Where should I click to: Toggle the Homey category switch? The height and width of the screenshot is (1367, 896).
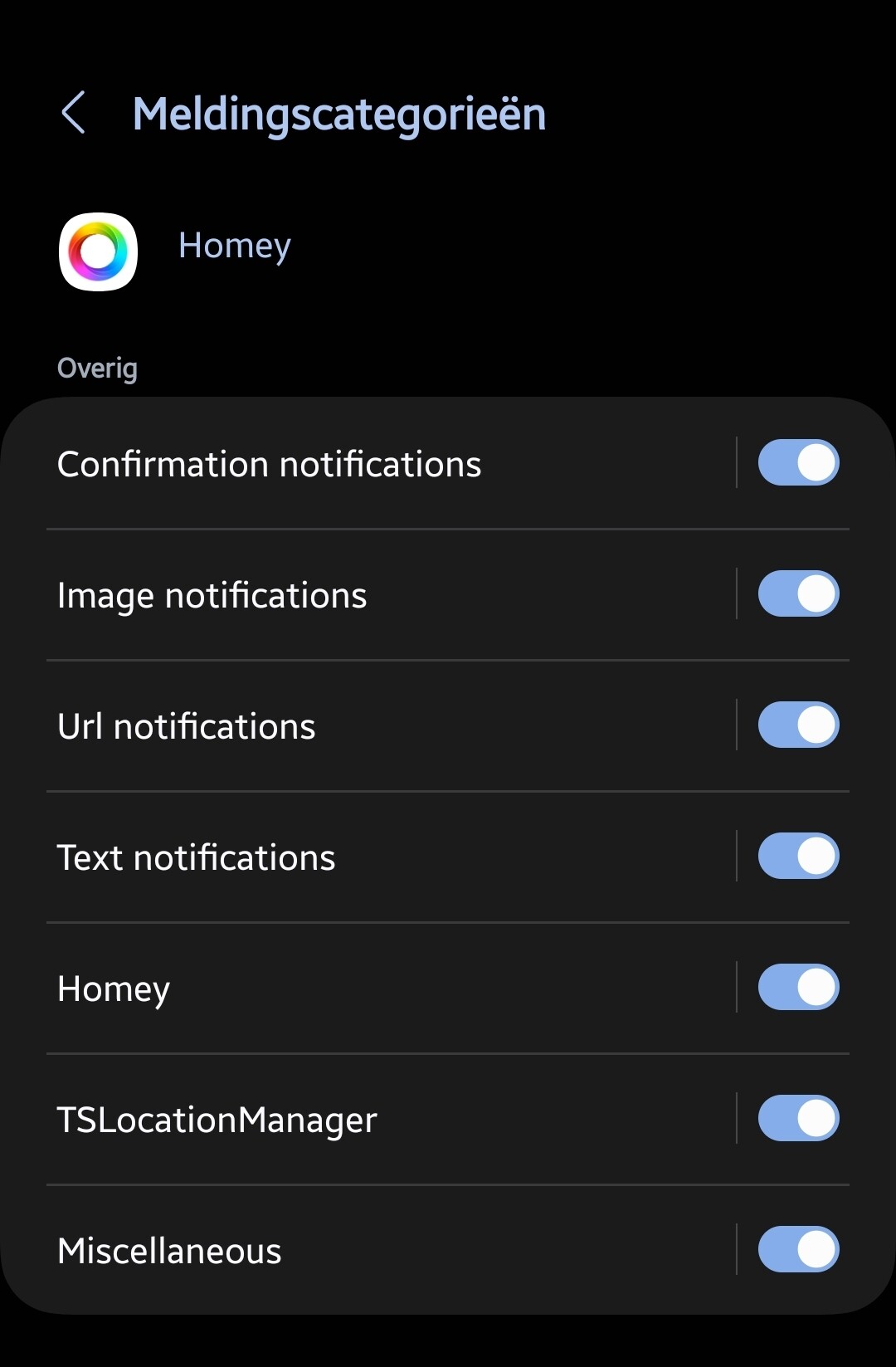pyautogui.click(x=798, y=988)
